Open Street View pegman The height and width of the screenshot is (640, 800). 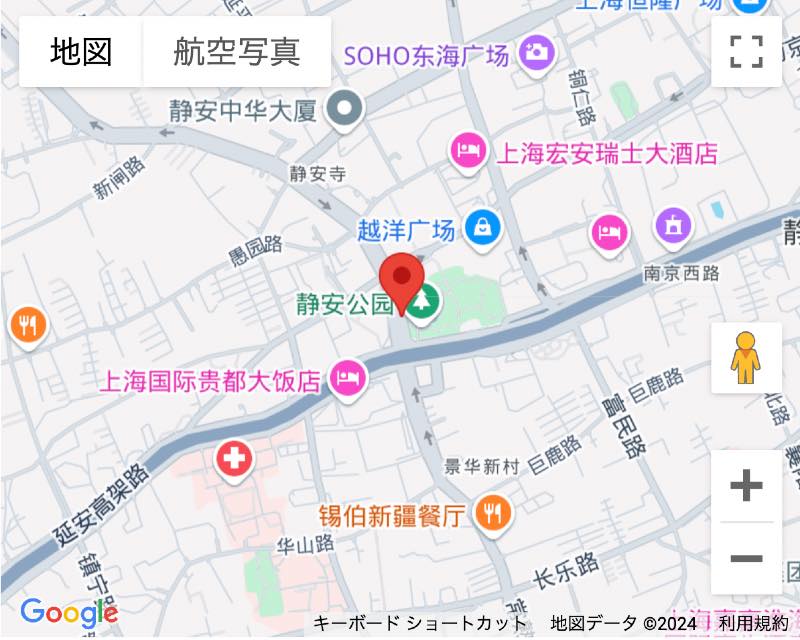tap(746, 358)
